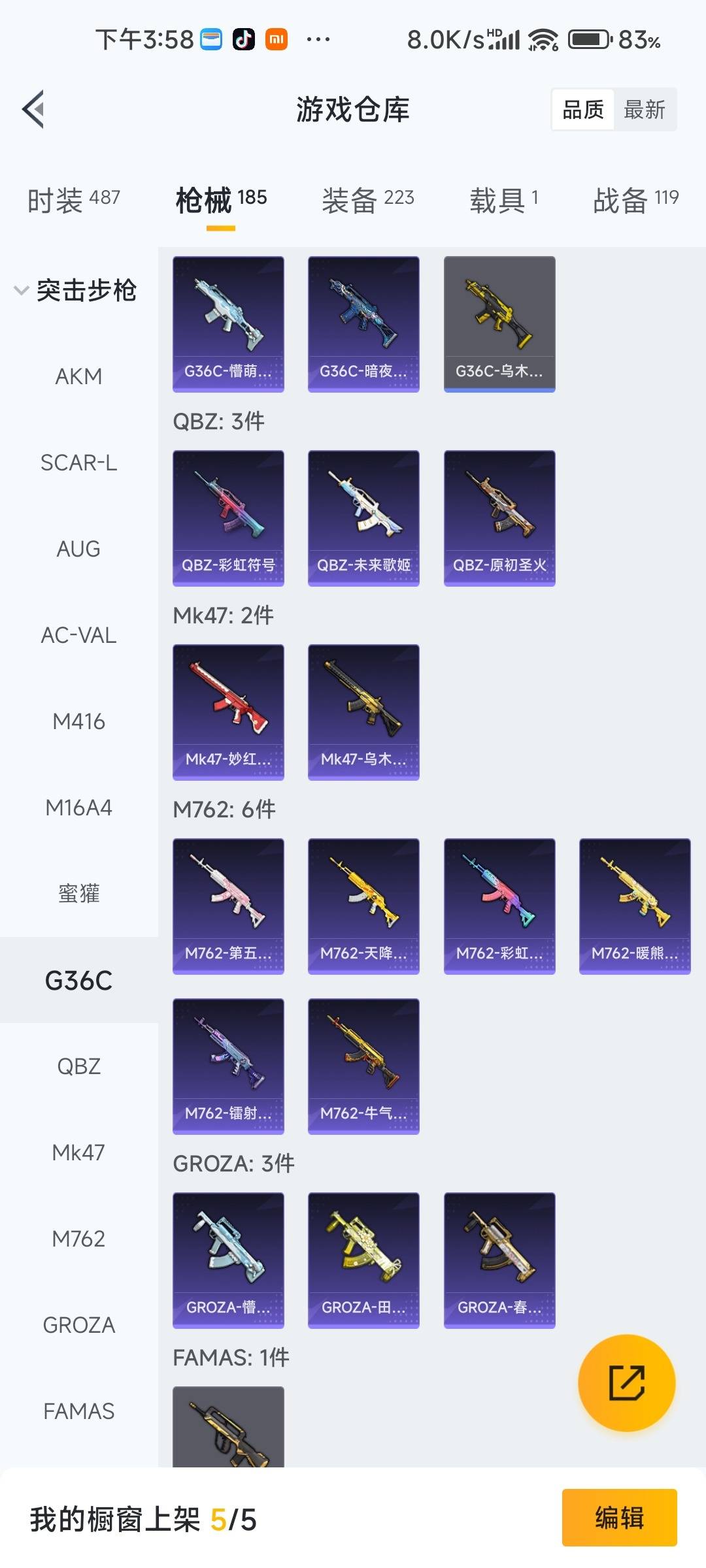Go back using the top-left arrow
Image resolution: width=706 pixels, height=1568 pixels.
(34, 109)
